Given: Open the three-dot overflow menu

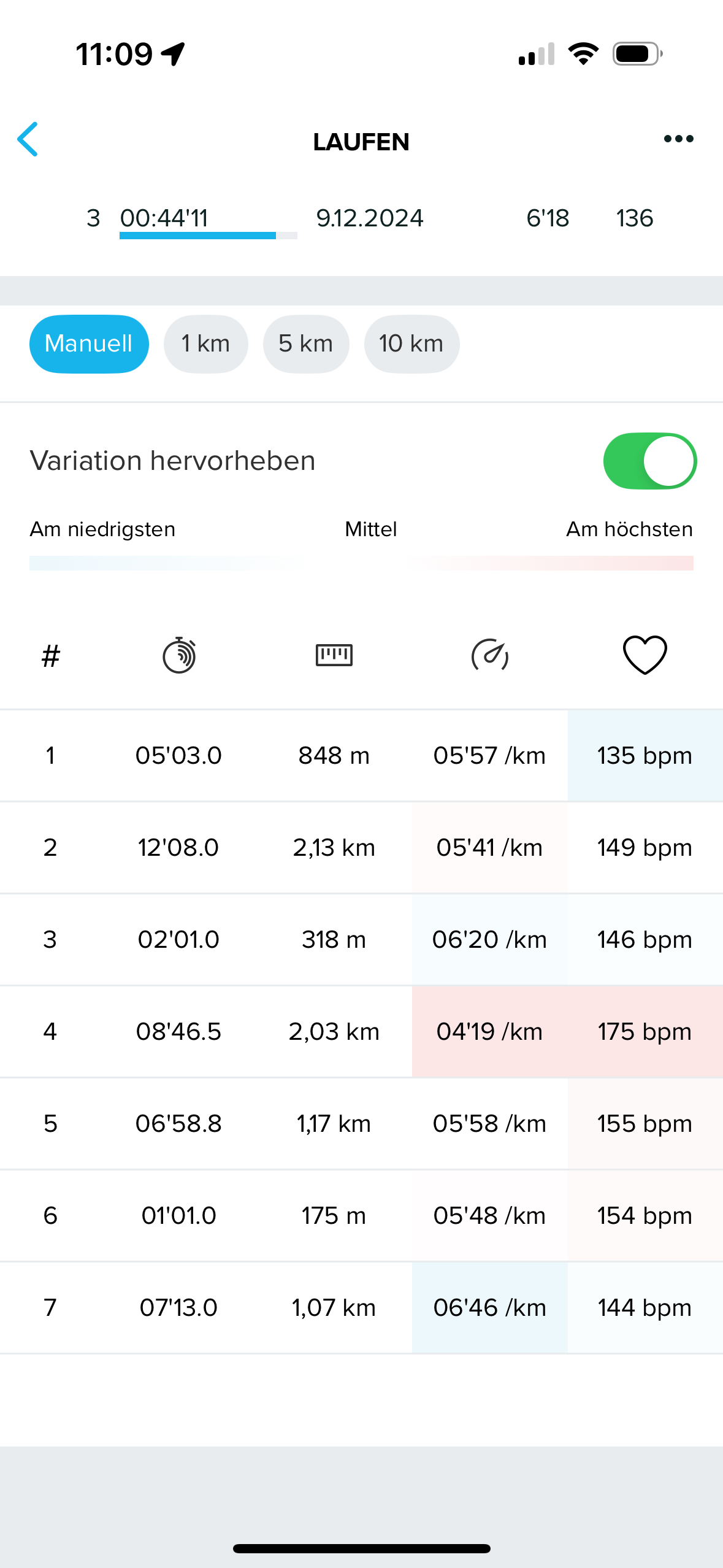Looking at the screenshot, I should [678, 139].
